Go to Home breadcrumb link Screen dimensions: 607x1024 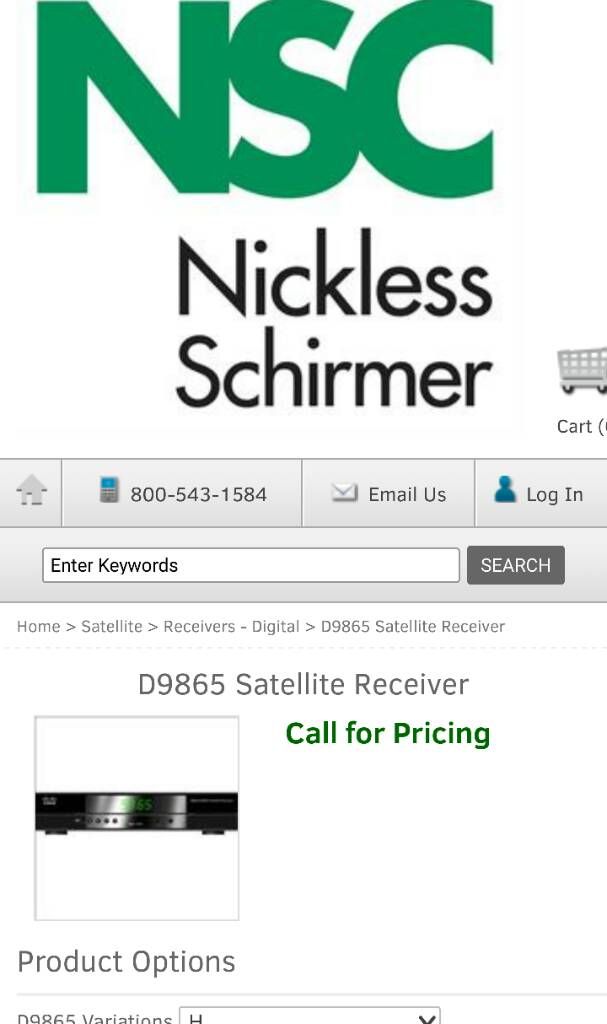pyautogui.click(x=39, y=626)
